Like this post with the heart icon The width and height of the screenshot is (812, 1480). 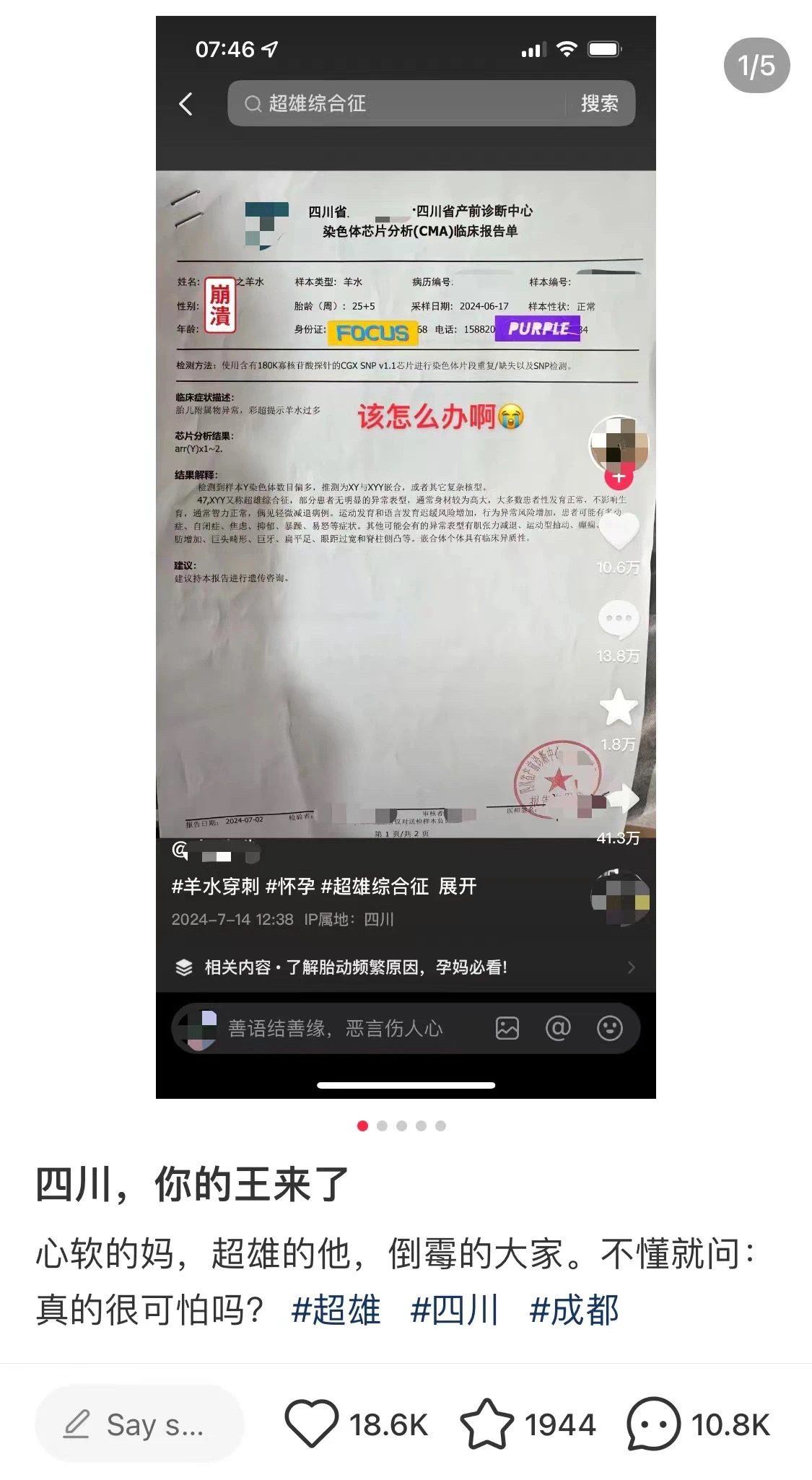312,1424
